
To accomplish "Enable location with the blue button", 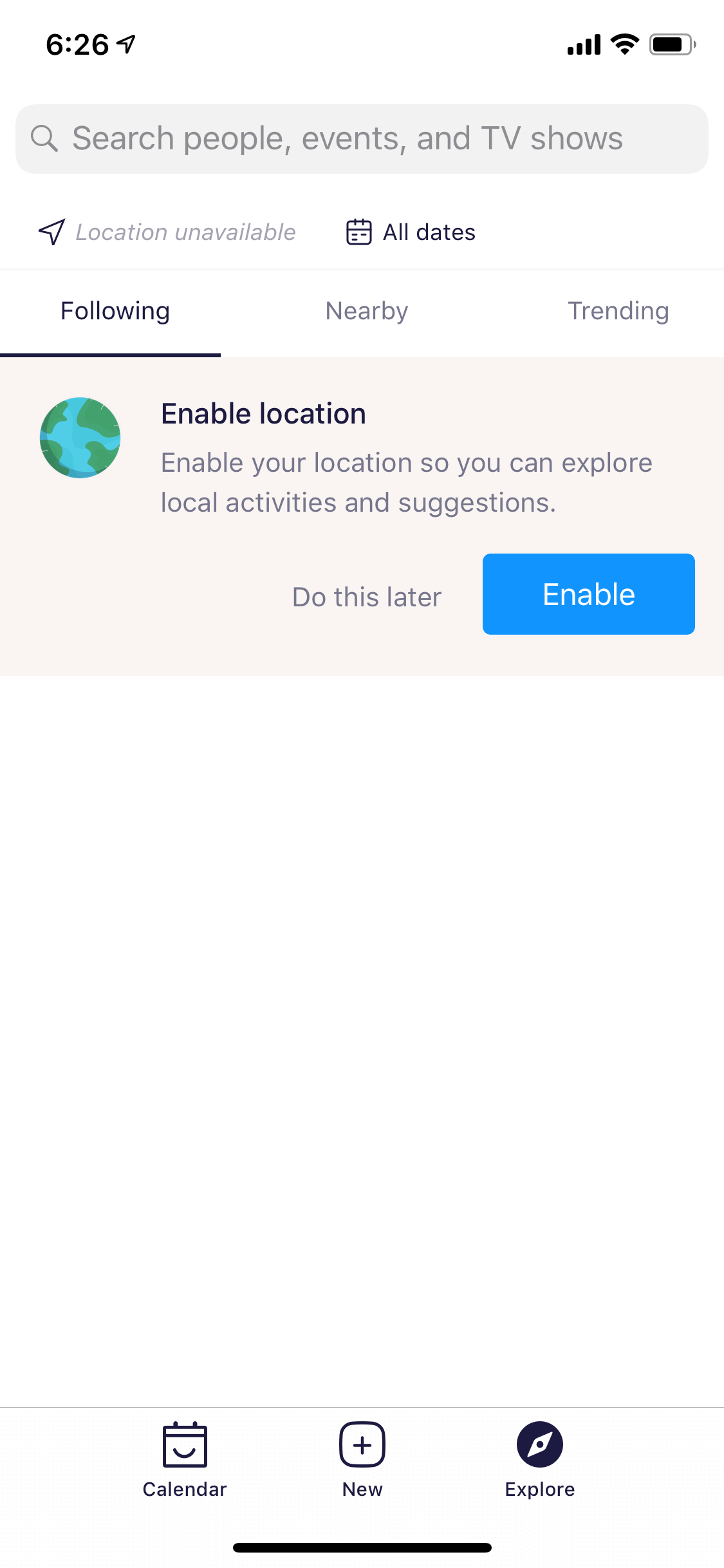I will (589, 594).
